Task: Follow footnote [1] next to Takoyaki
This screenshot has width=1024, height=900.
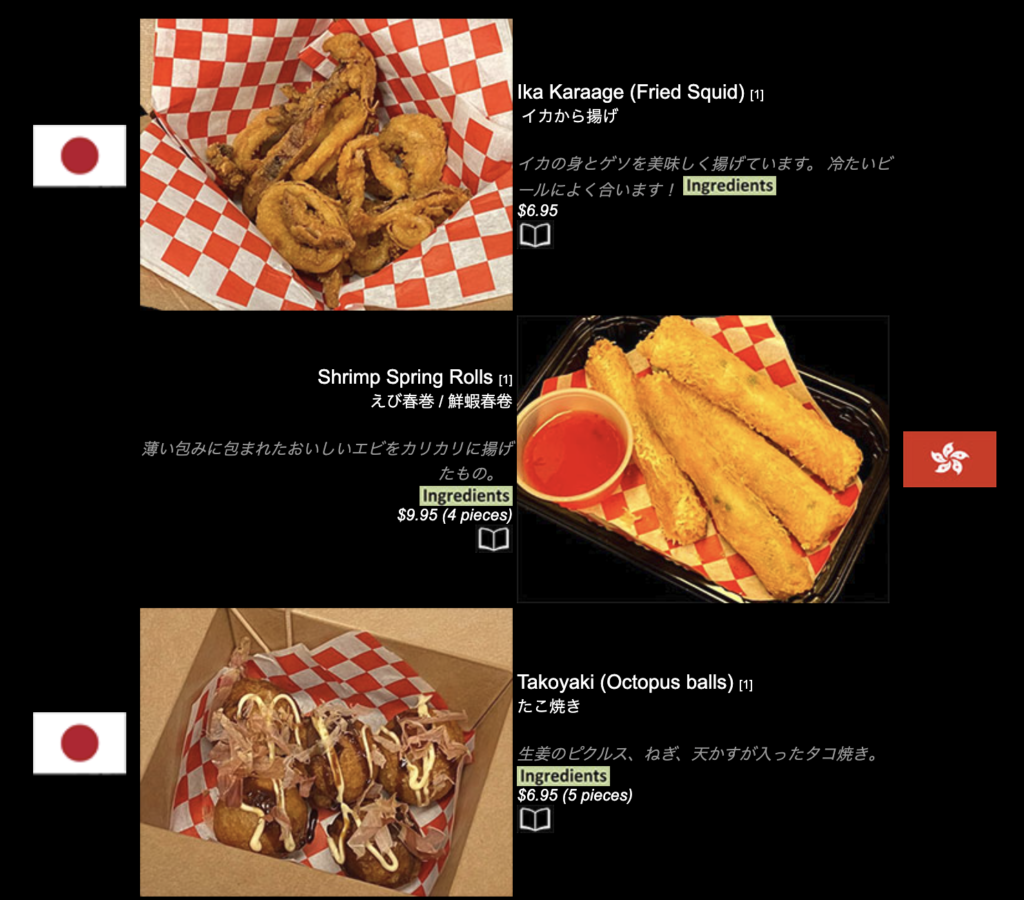Action: tap(746, 685)
